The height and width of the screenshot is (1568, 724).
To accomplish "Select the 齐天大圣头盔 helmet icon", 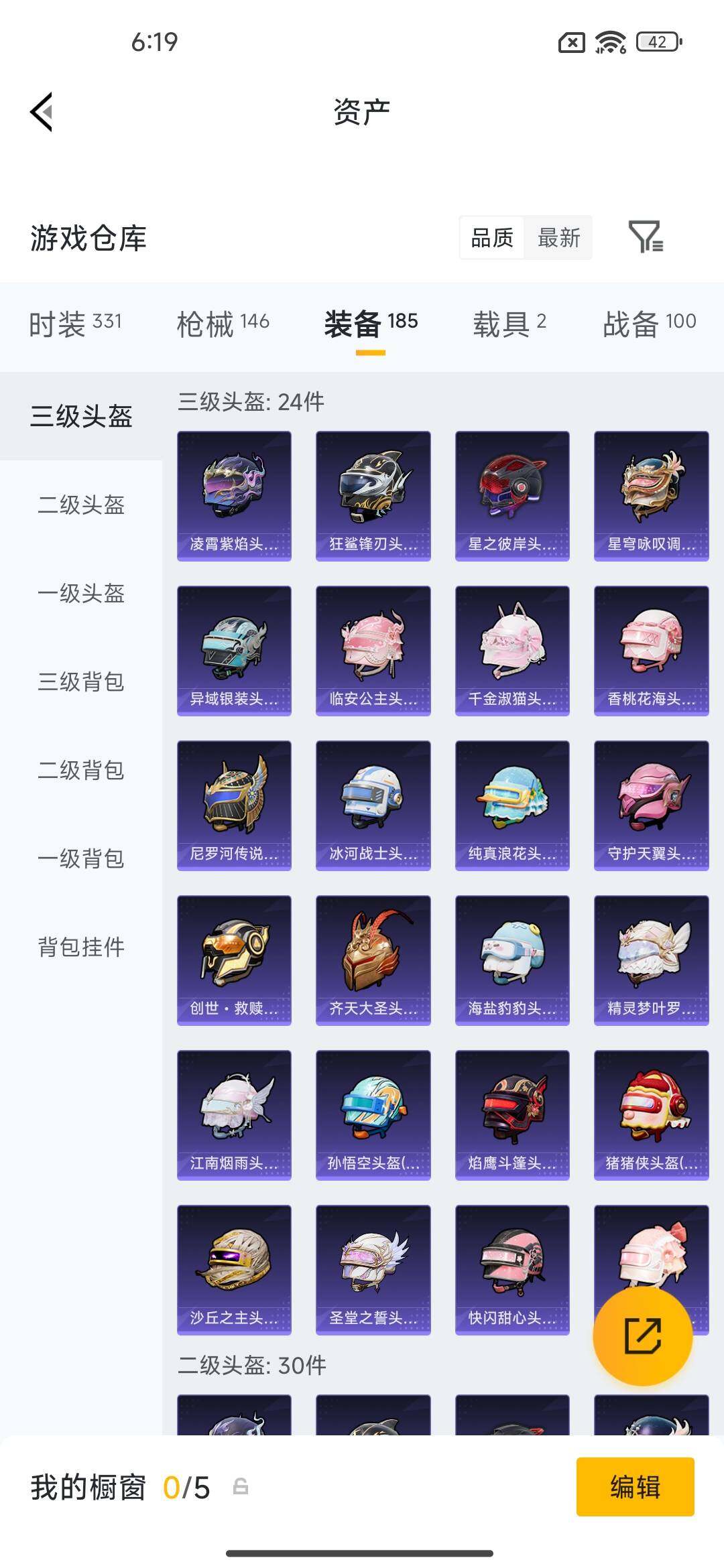I will (x=373, y=958).
